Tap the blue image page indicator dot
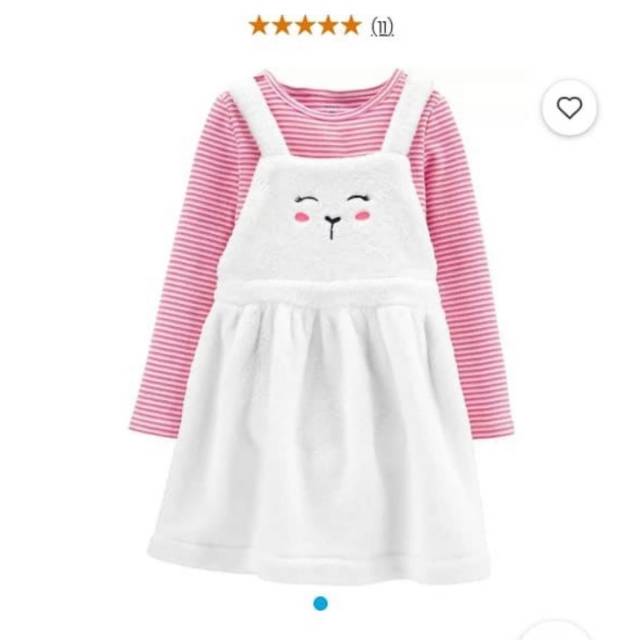Viewport: 640px width, 640px height. (x=320, y=603)
